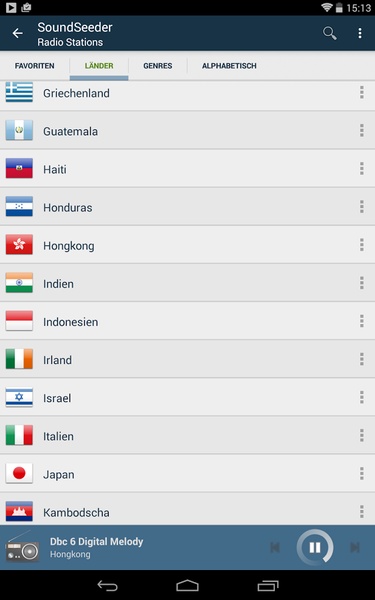
Task: Tap the system home button
Action: [187, 585]
